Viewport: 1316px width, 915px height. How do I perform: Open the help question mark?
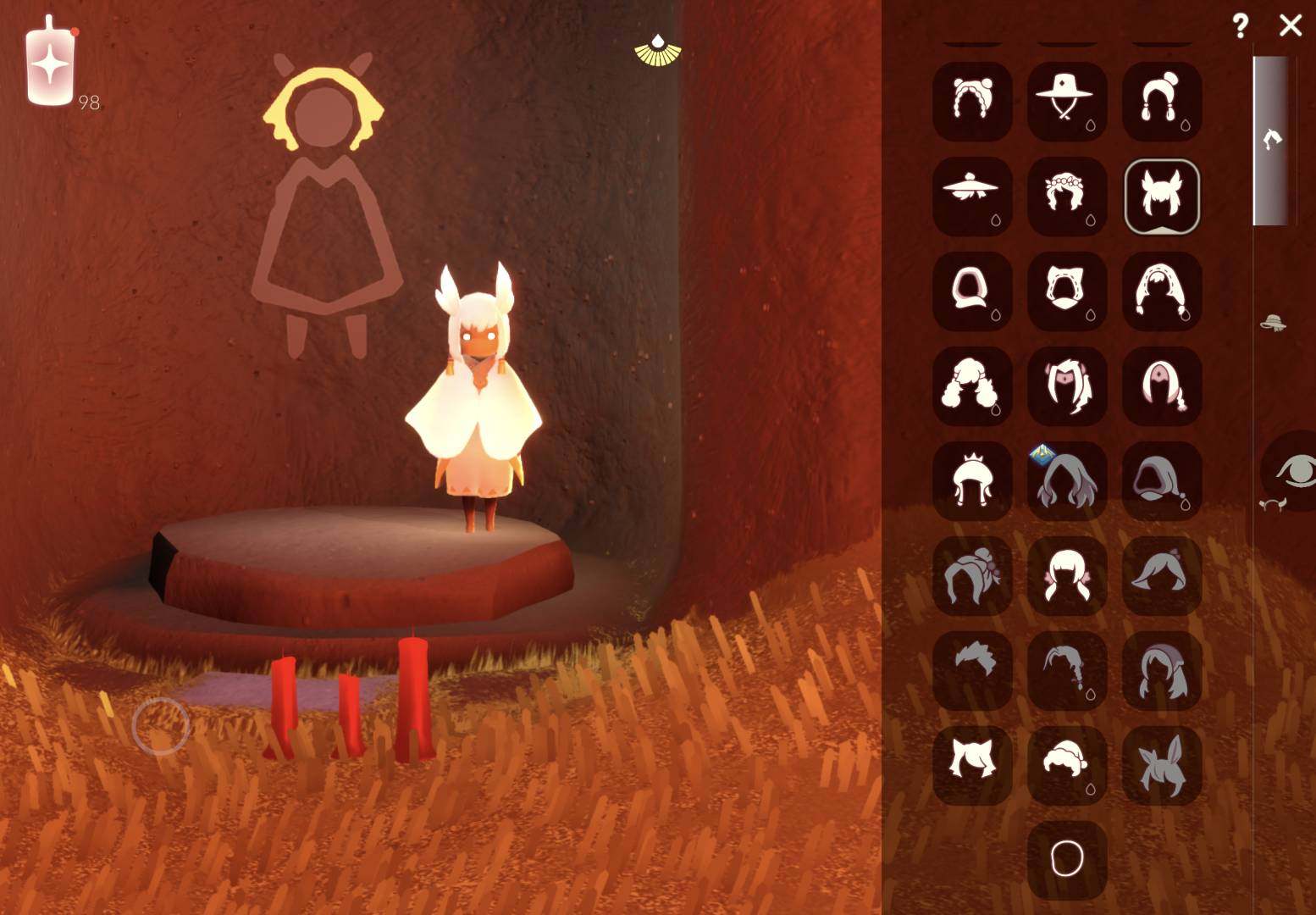[x=1241, y=26]
